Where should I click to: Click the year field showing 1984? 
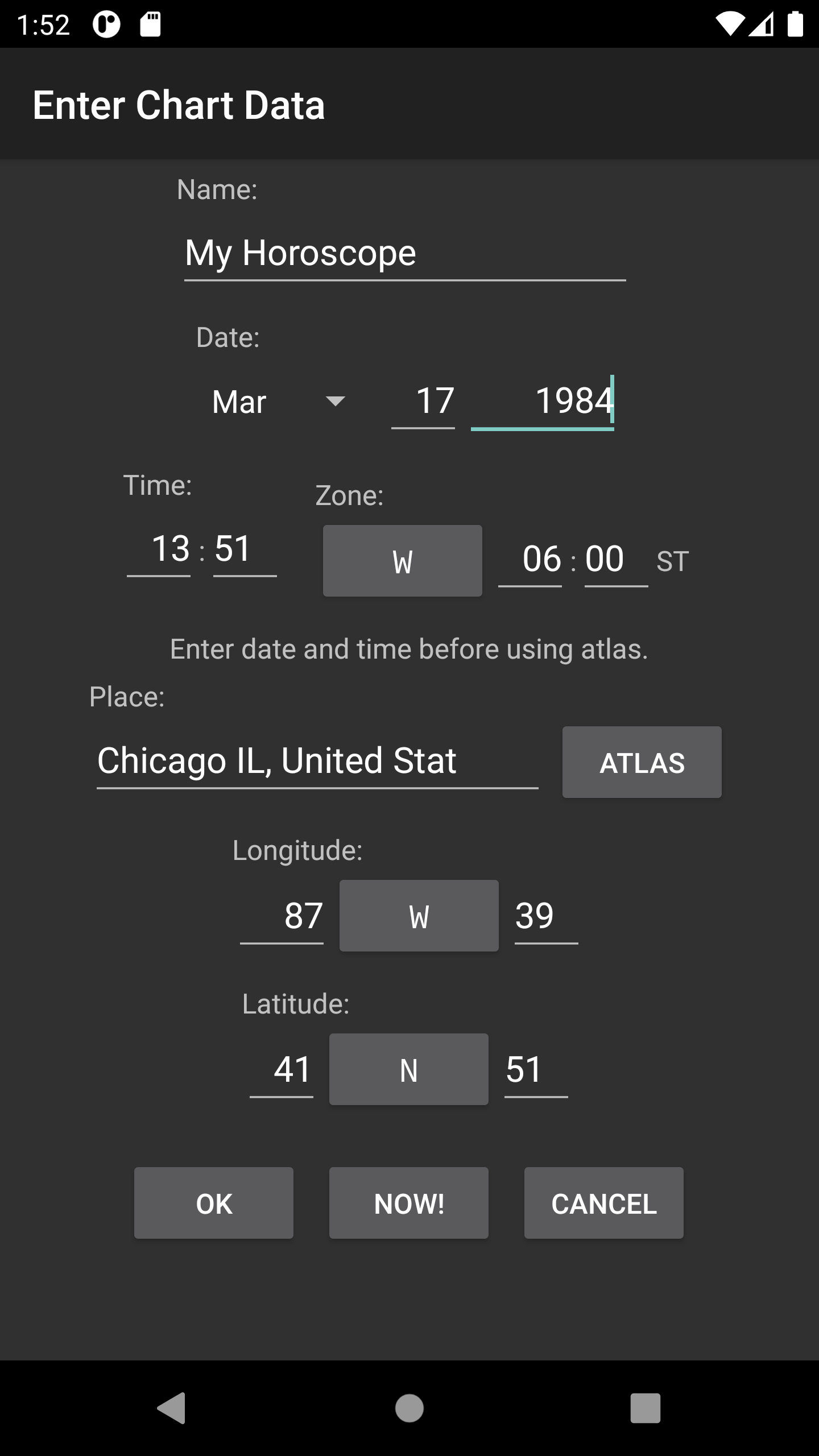(x=542, y=402)
